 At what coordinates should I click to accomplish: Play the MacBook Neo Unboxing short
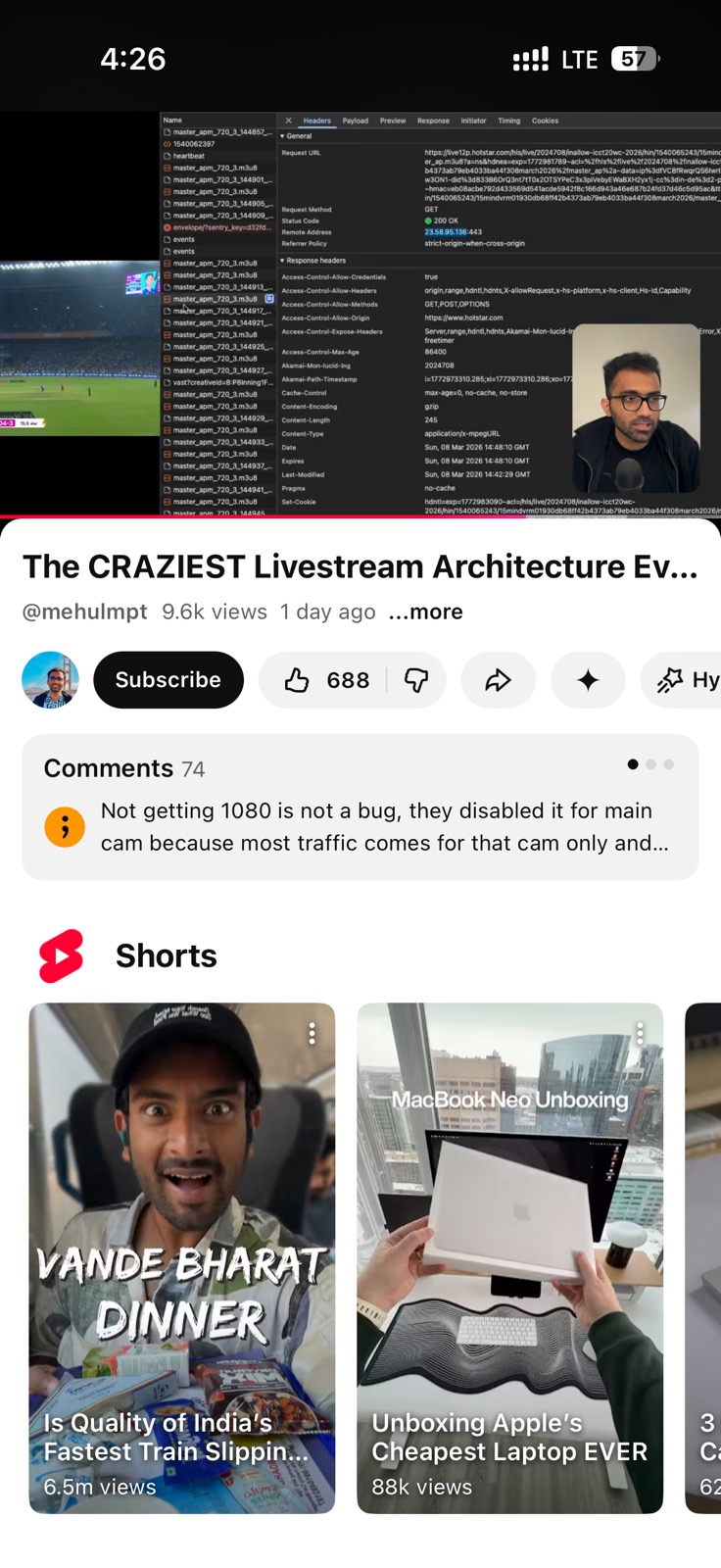pos(509,1257)
